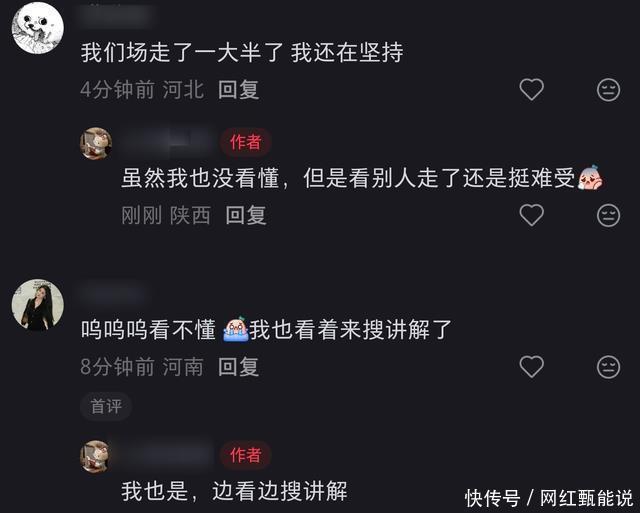Open the avatar of the "呜呜呜看不懂" commenter
640x513 pixels.
pos(37,304)
